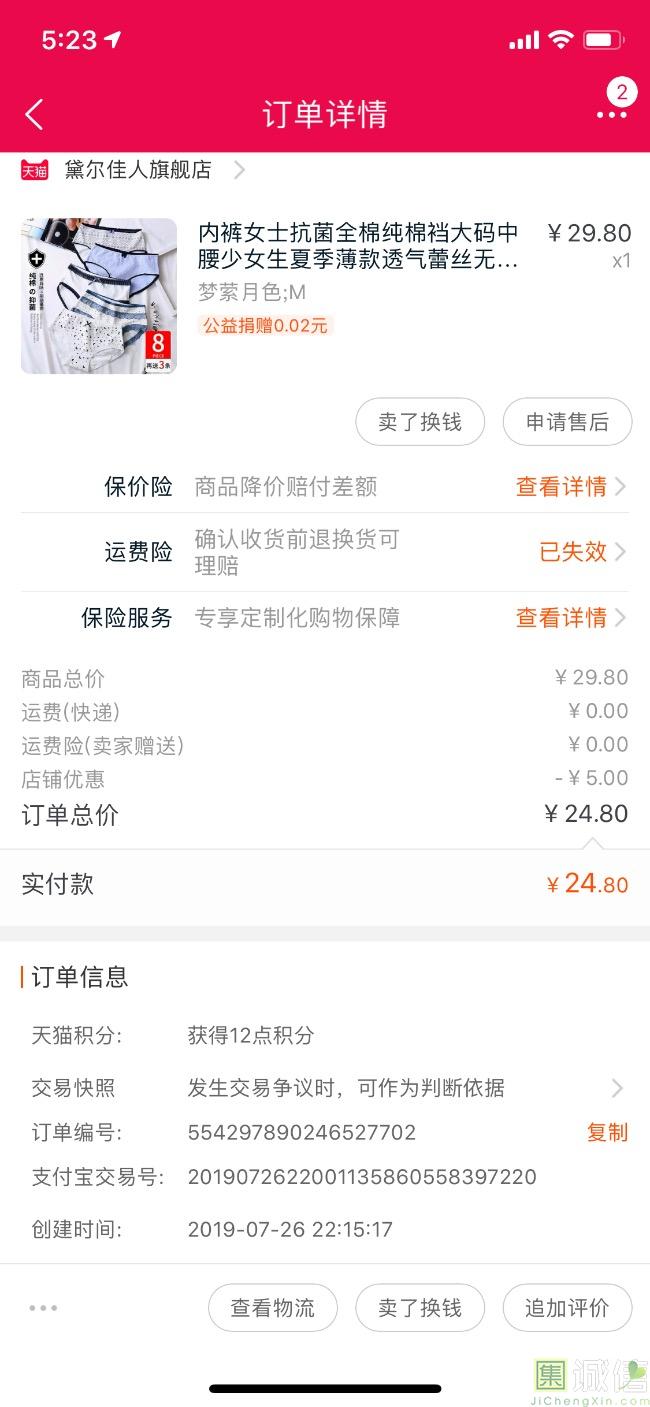Open the three-dot overflow menu in the header

click(611, 114)
